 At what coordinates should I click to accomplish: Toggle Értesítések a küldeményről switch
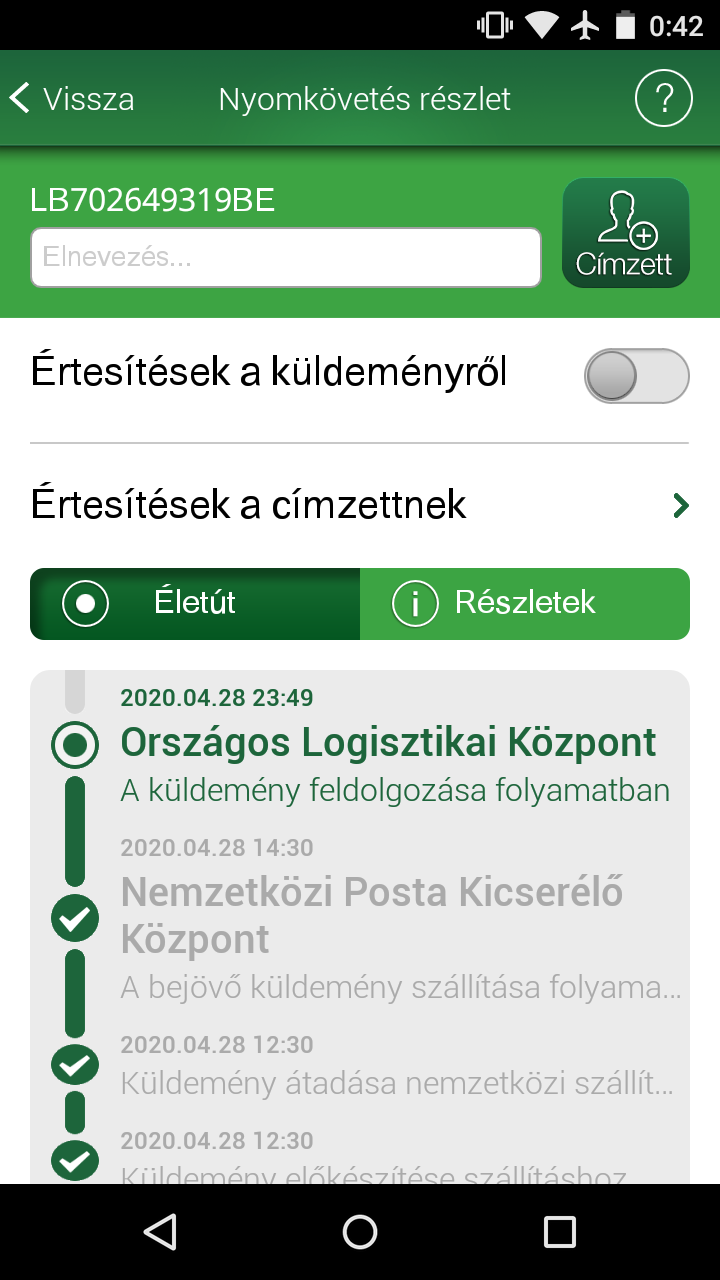coord(637,376)
